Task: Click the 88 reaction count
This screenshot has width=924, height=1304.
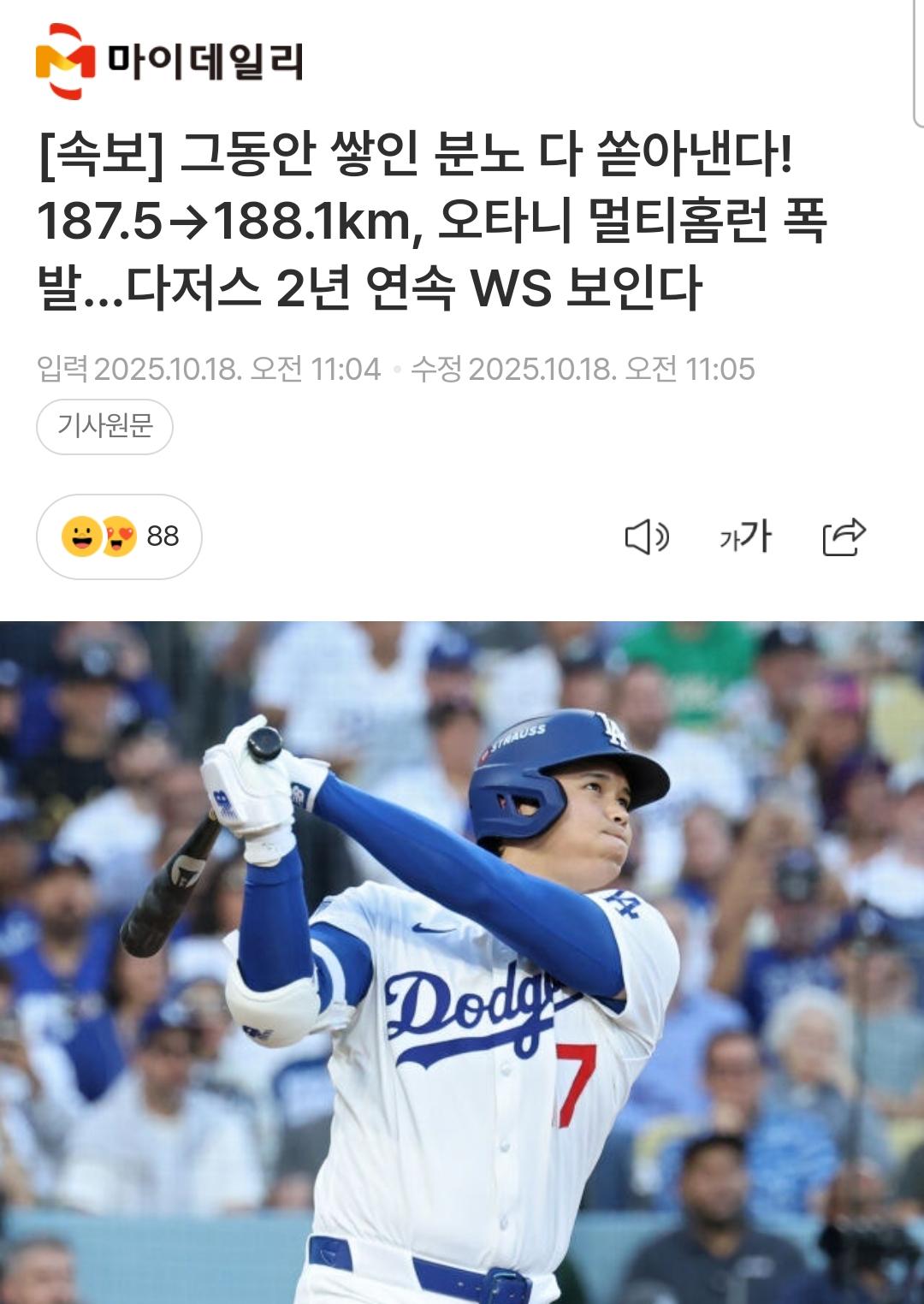Action: [163, 537]
